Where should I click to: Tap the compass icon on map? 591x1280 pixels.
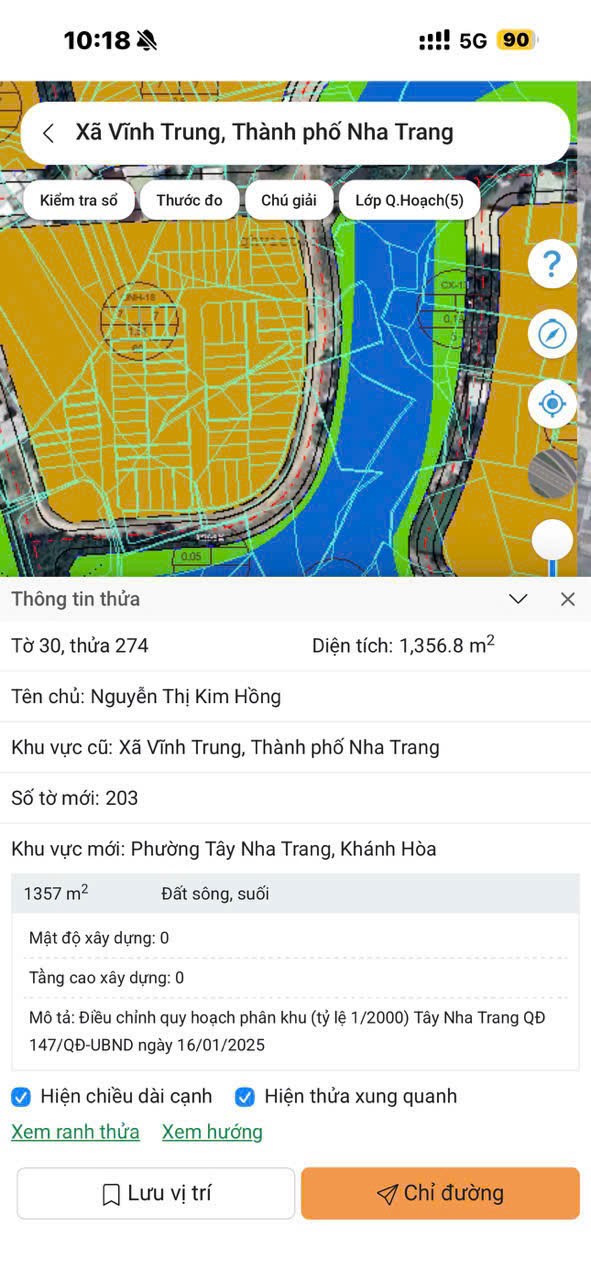tap(552, 334)
